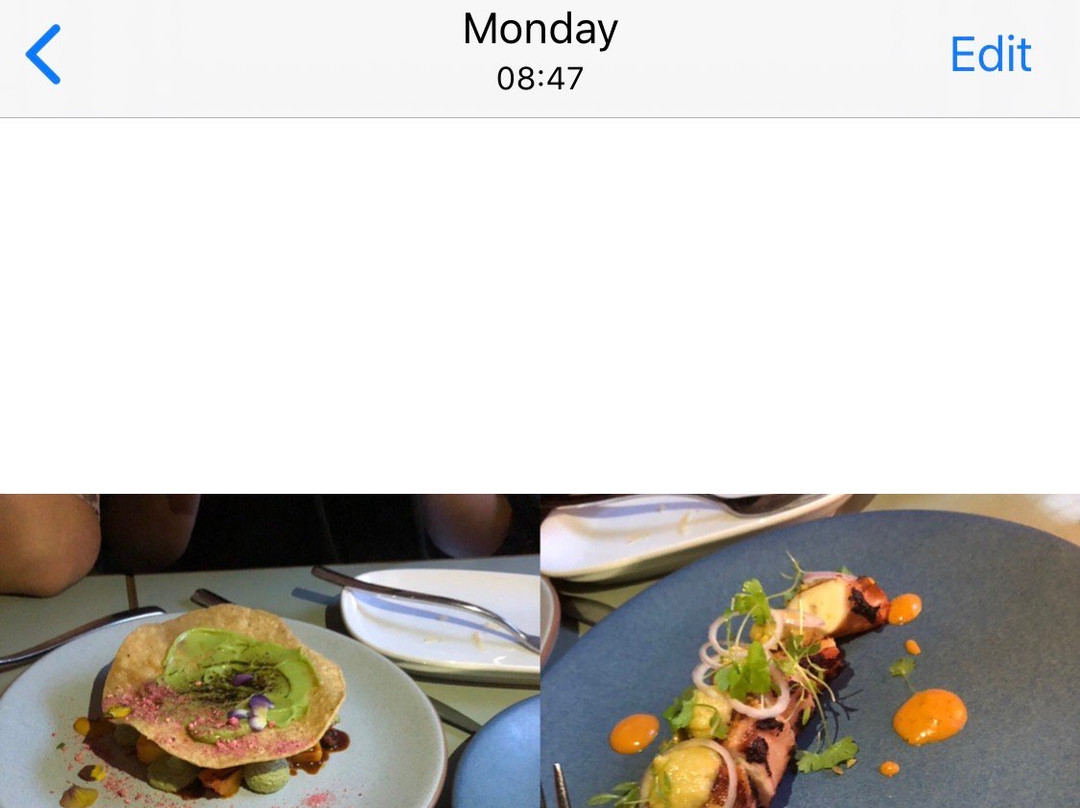Open the octopus dish photo on blue plate

[x=810, y=650]
